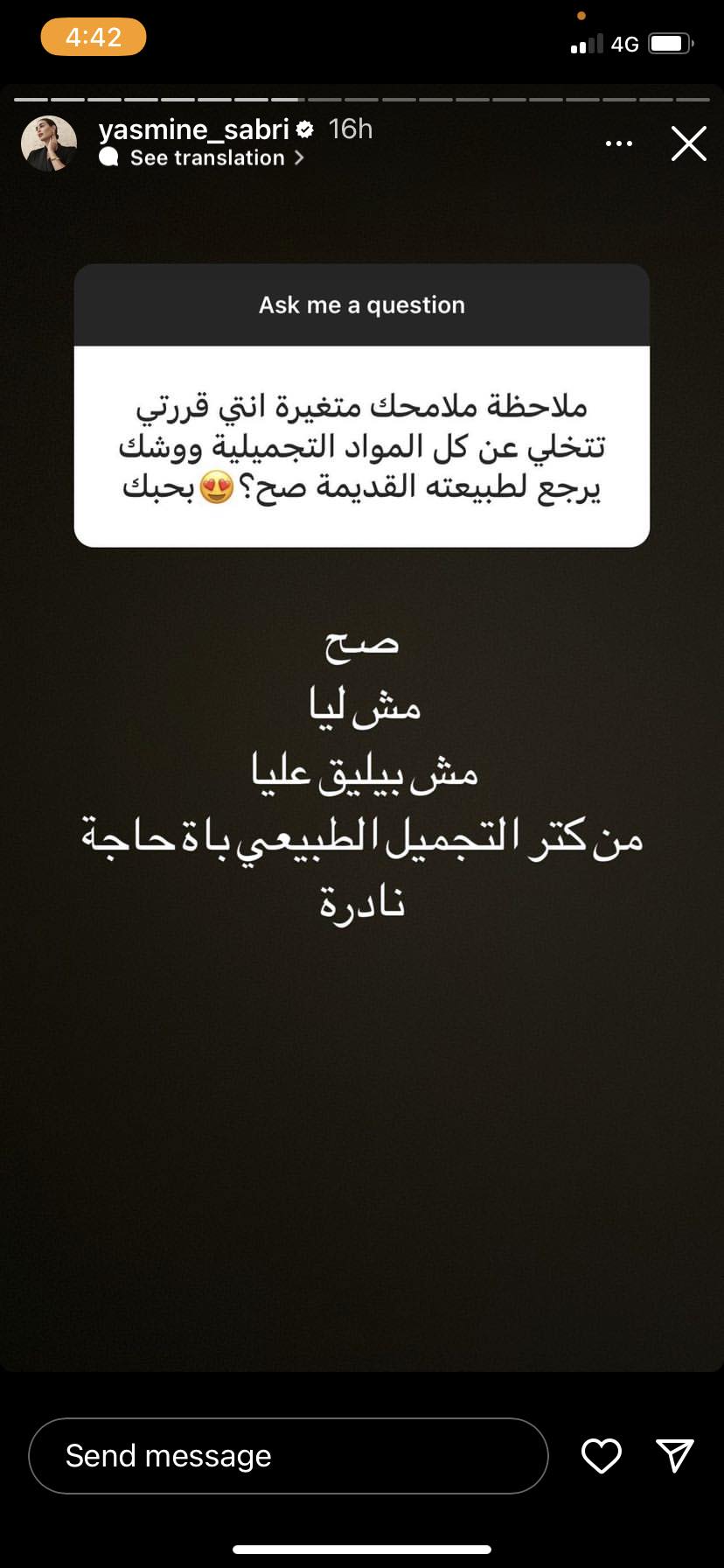Open the three-dot story options menu
The width and height of the screenshot is (724, 1568).
point(619,143)
